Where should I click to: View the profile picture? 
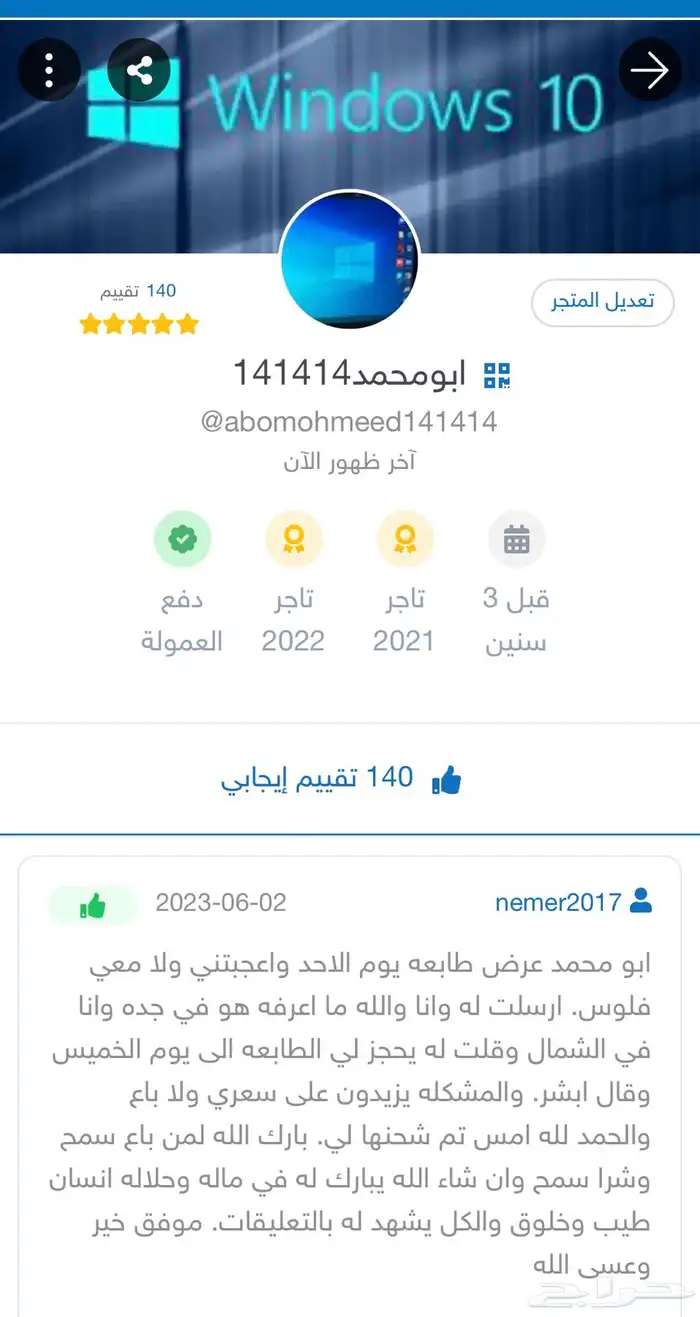[349, 259]
